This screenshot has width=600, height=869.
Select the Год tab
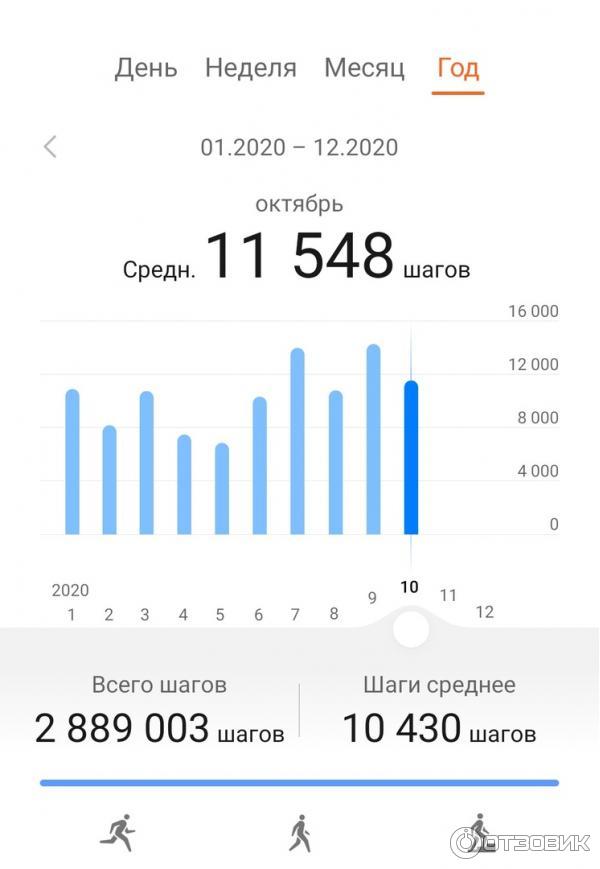click(x=458, y=68)
